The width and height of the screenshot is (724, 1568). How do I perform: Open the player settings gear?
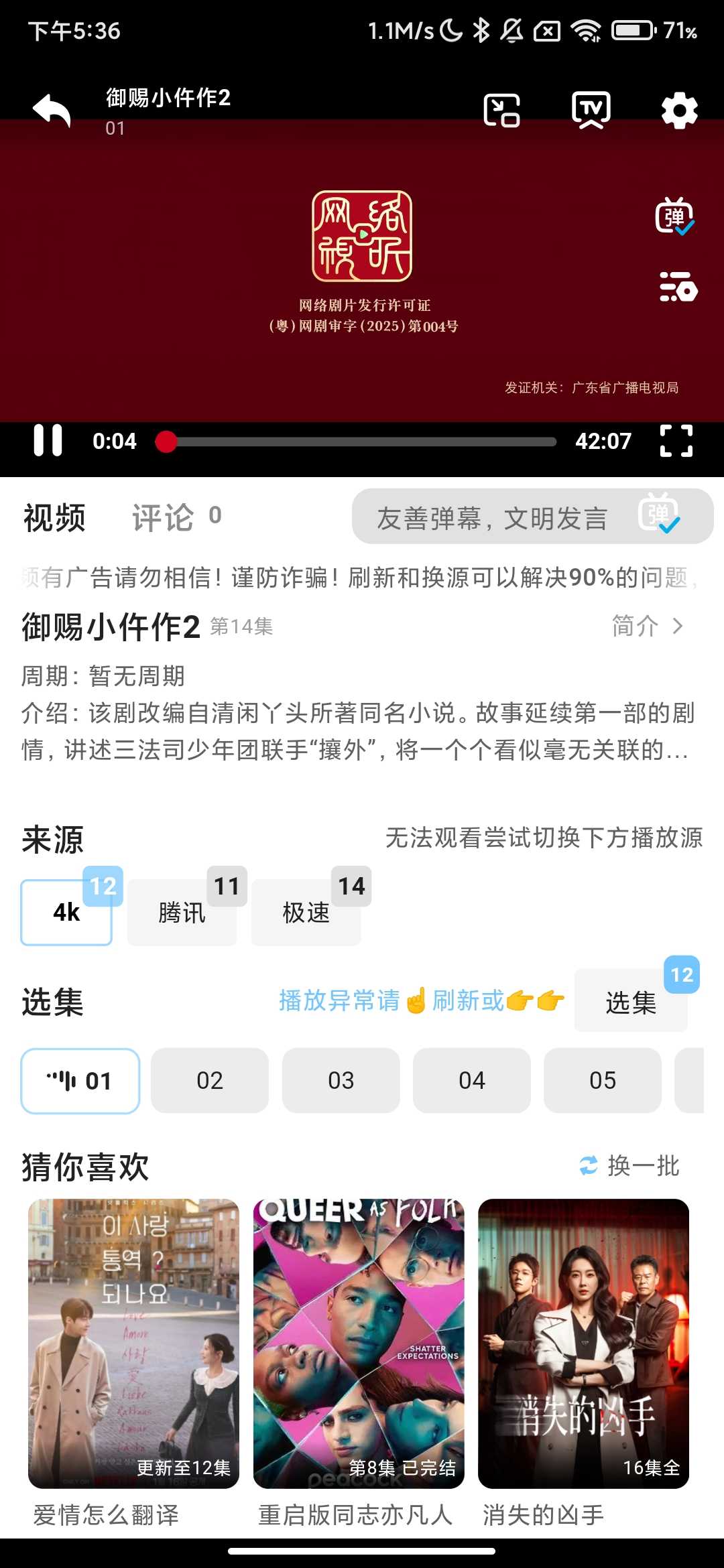point(679,112)
